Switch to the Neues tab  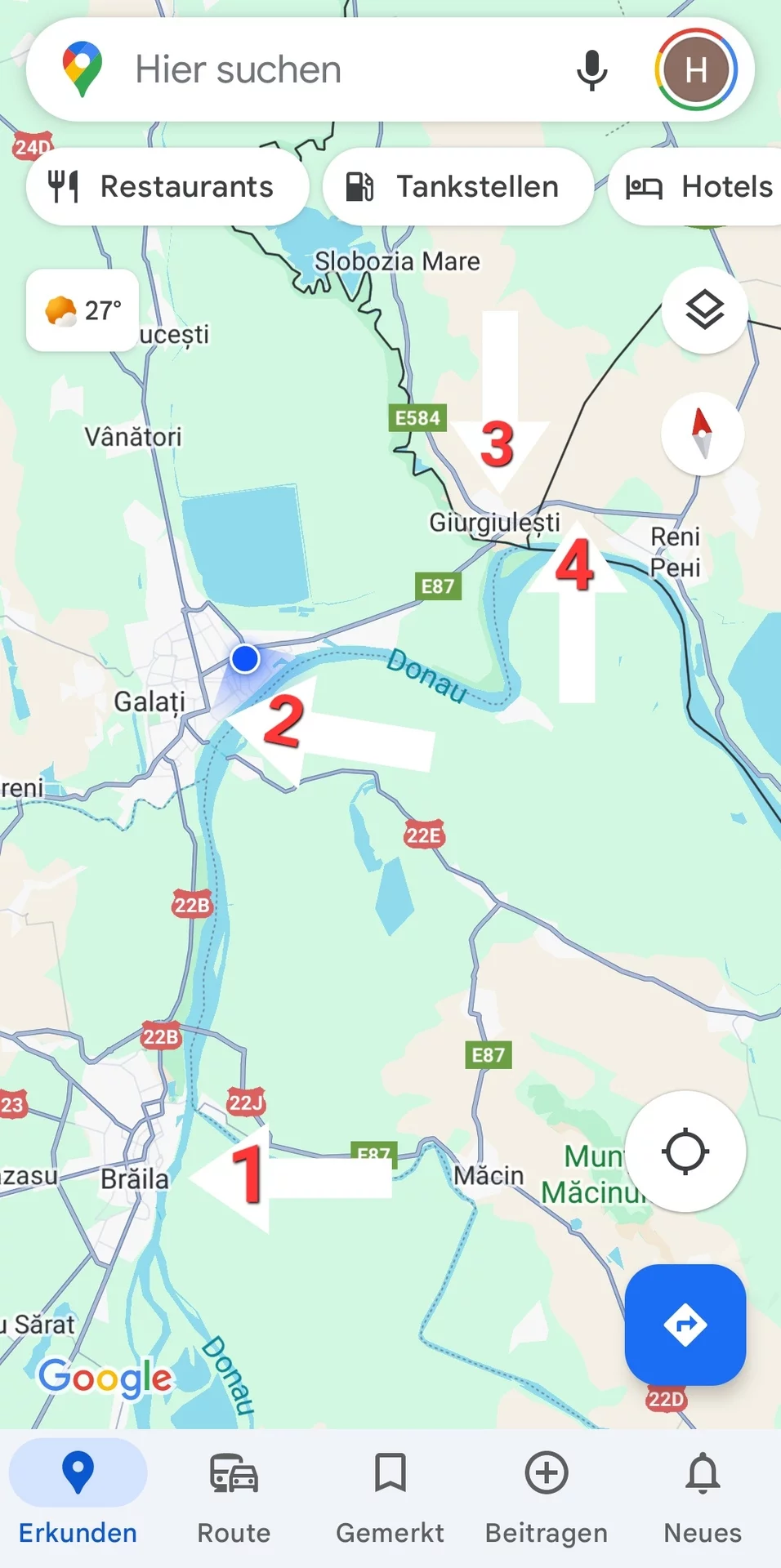tap(703, 1499)
